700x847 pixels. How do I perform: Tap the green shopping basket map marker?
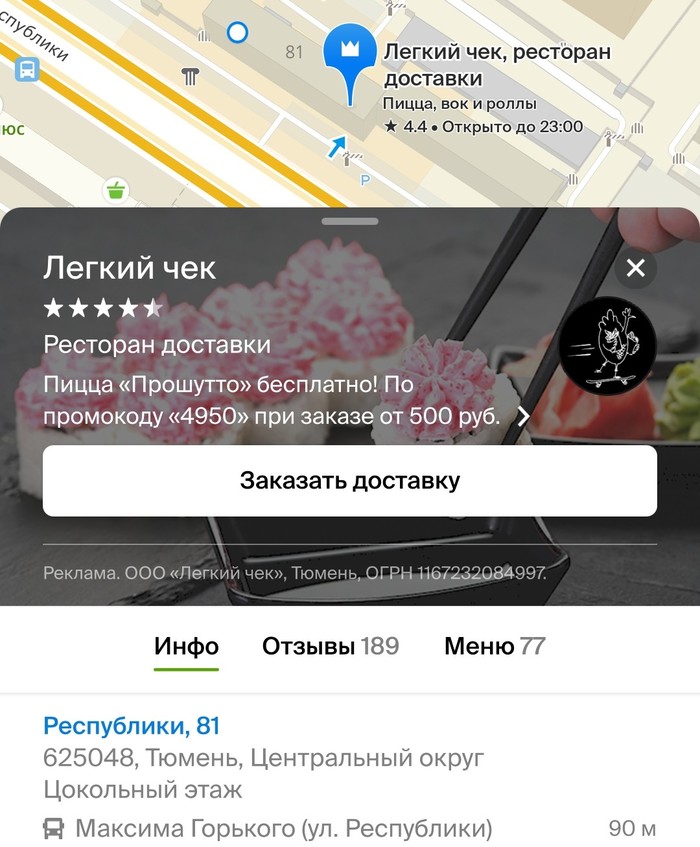pyautogui.click(x=118, y=189)
